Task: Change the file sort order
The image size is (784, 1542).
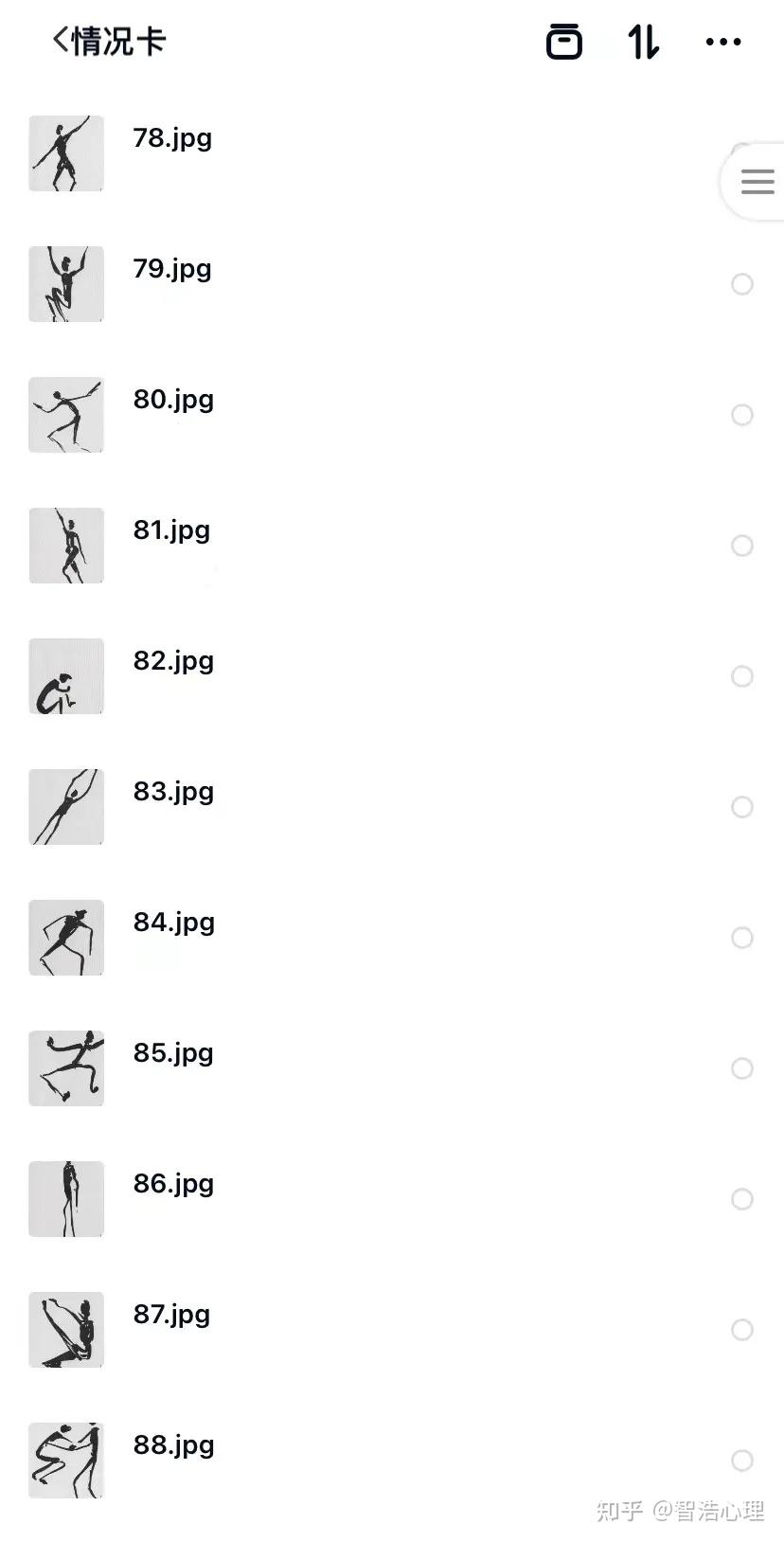Action: coord(644,42)
